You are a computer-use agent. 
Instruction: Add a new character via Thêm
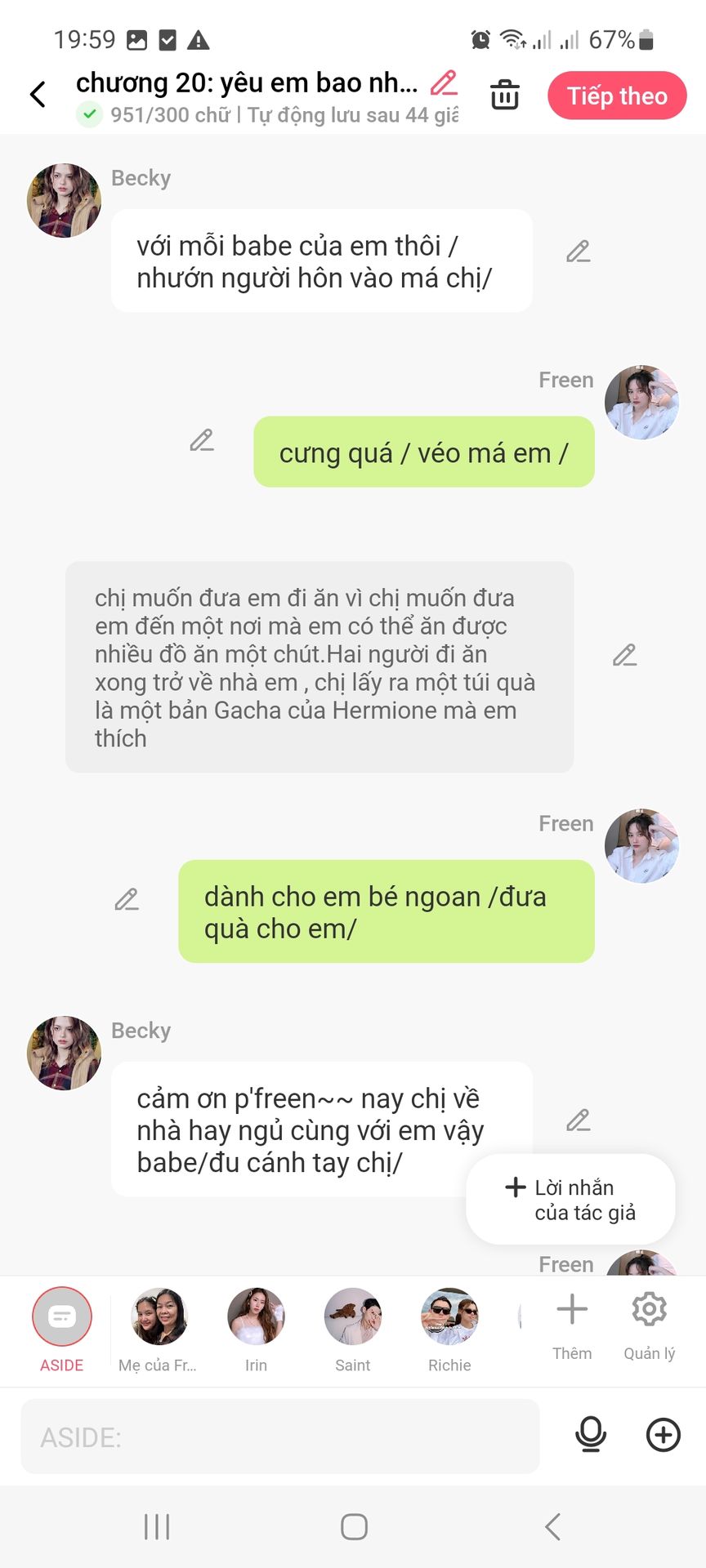572,1325
